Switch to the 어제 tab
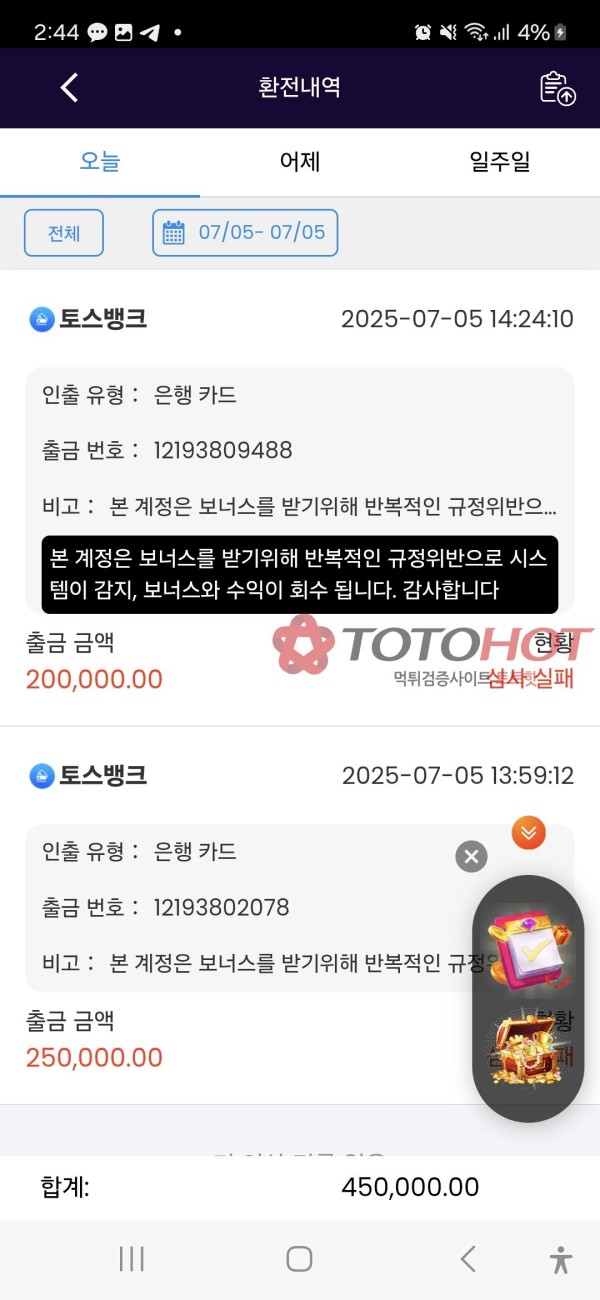The width and height of the screenshot is (600, 1300). point(300,162)
